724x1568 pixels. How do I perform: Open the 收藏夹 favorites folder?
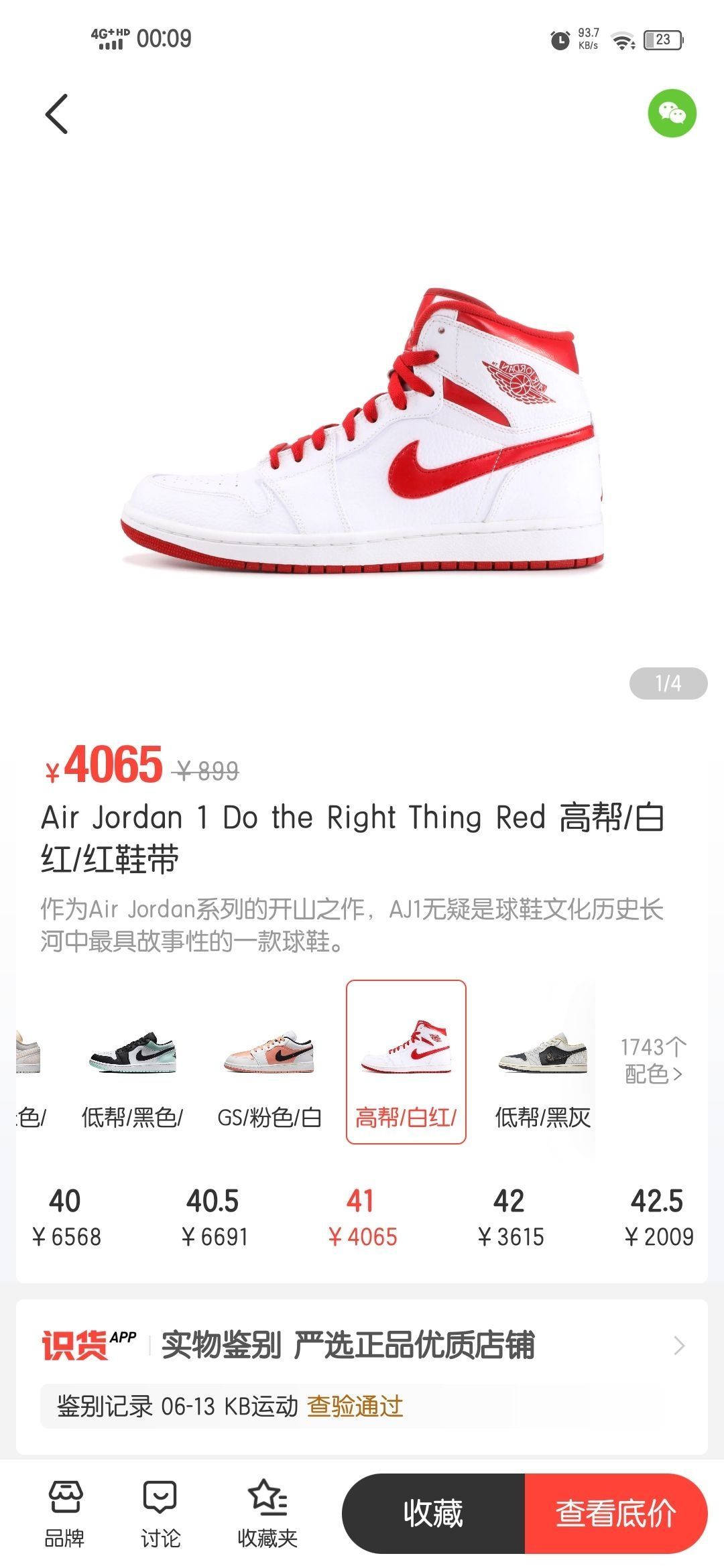coord(267,1514)
